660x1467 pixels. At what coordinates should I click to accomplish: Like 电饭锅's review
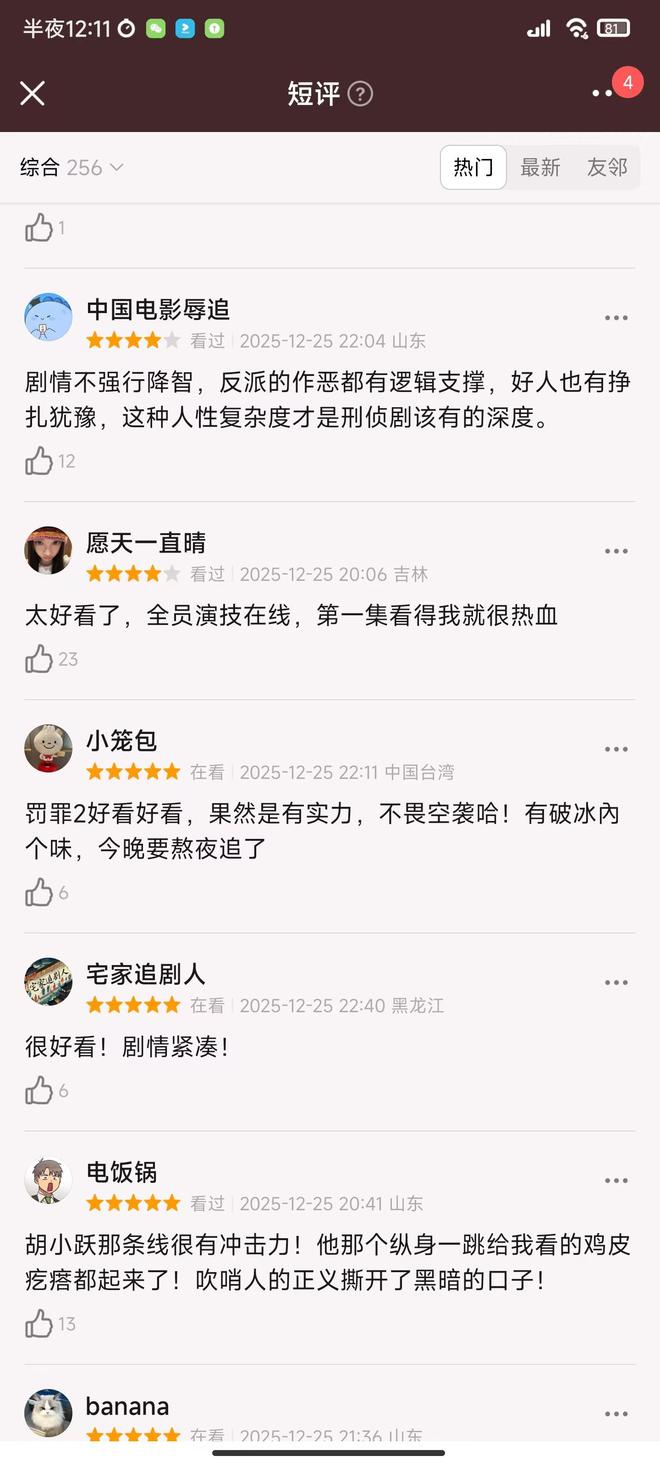40,1324
